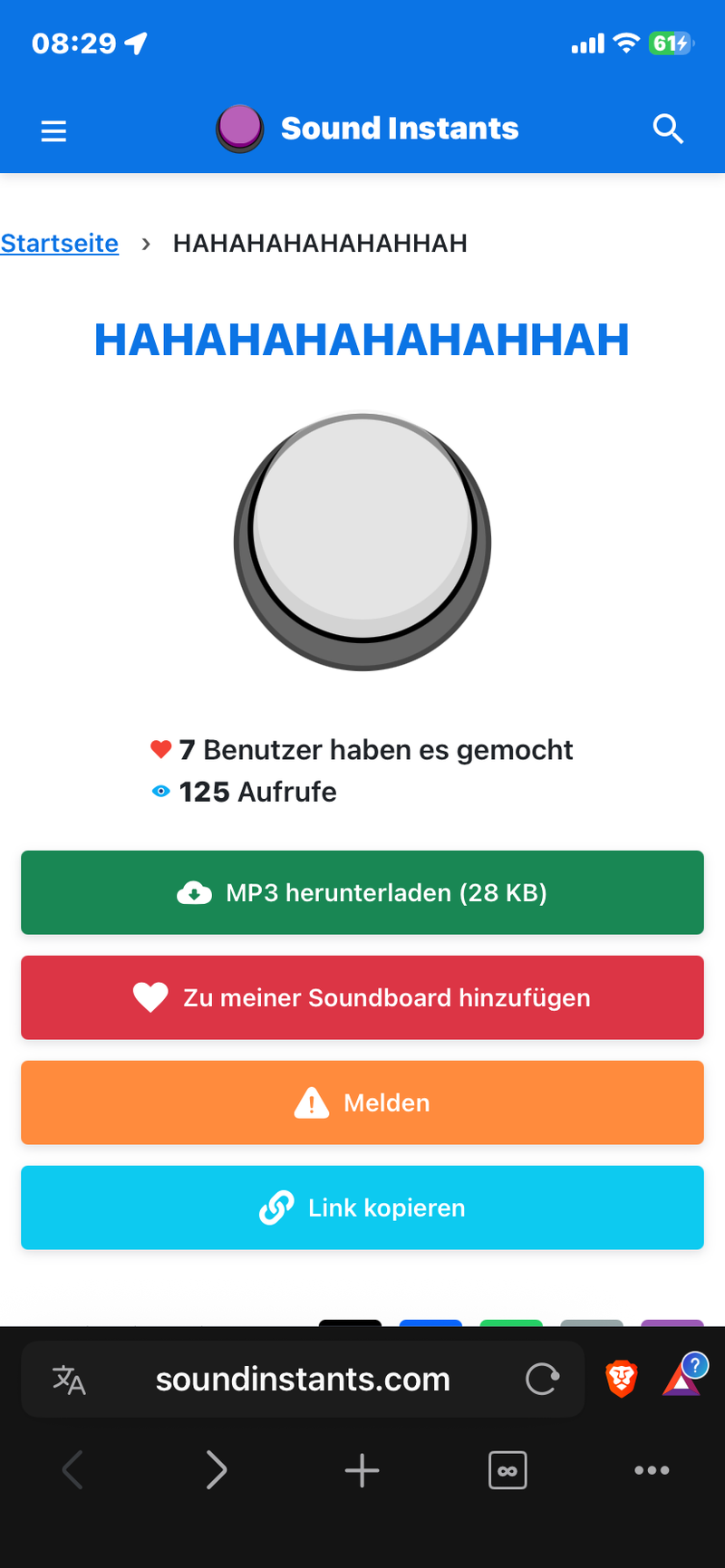Download the MP3 (28 KB)
The width and height of the screenshot is (725, 1568).
pos(362,892)
